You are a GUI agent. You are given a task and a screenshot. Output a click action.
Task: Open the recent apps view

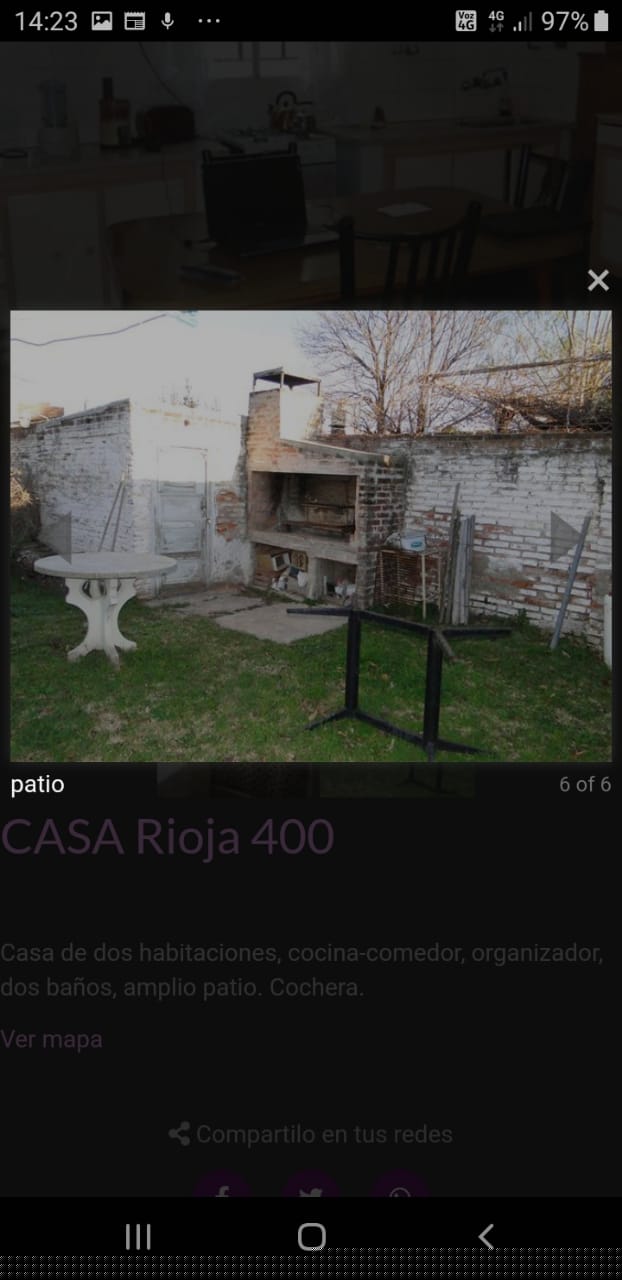138,1237
